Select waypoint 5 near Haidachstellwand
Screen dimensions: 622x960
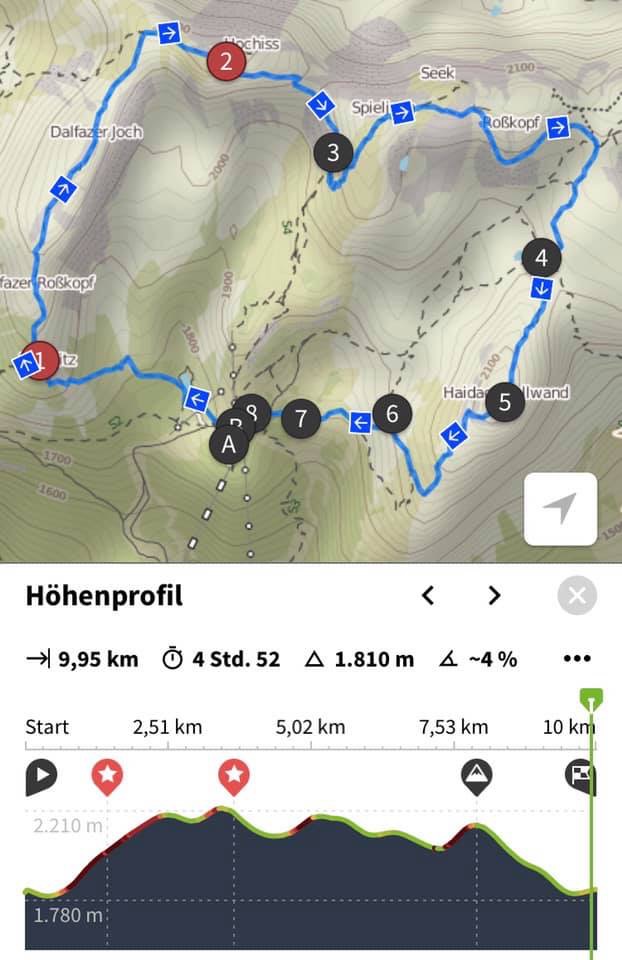pyautogui.click(x=505, y=402)
